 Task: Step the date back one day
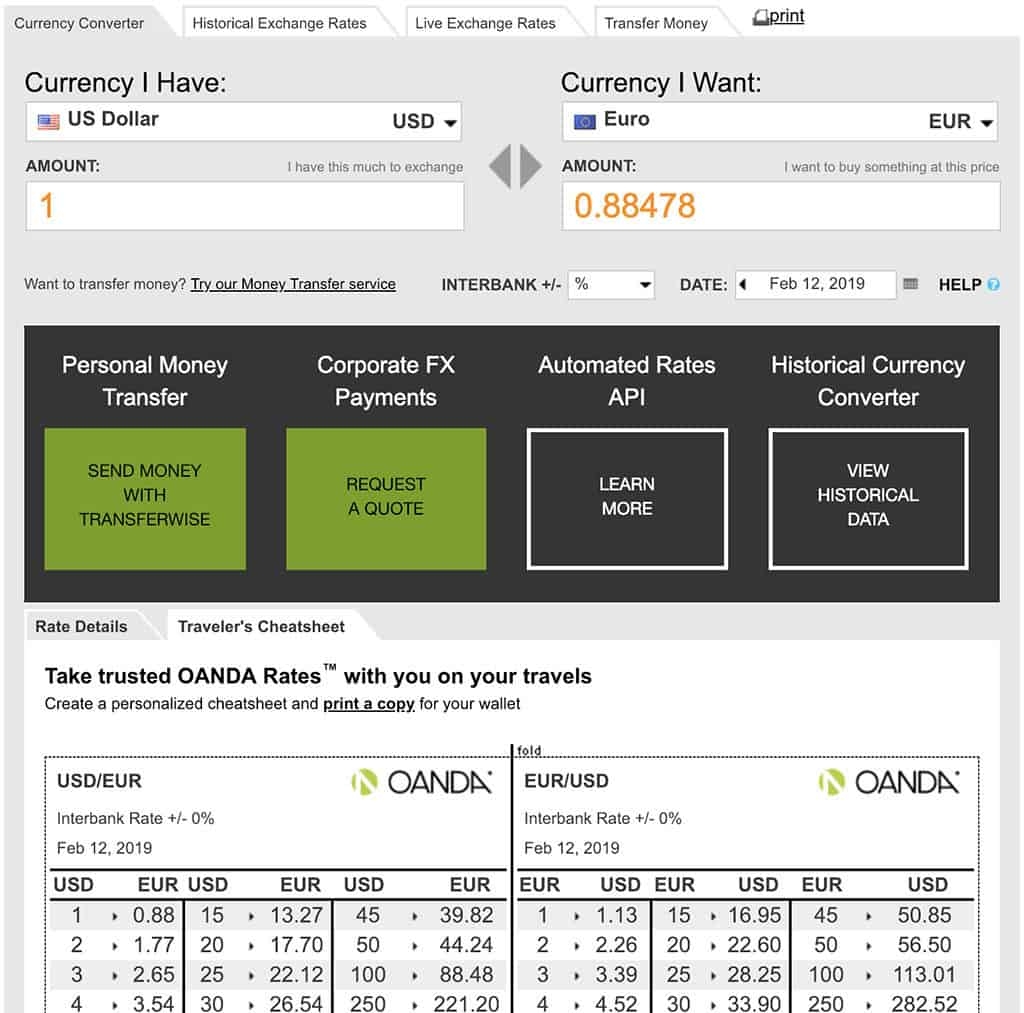click(x=743, y=284)
